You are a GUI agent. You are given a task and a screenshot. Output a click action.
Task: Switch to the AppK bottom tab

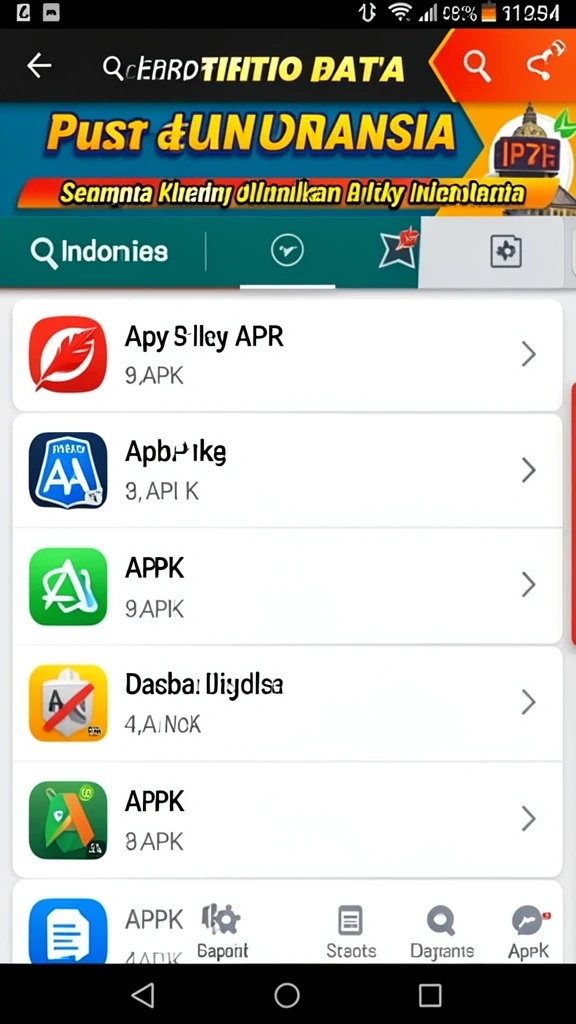[x=528, y=933]
